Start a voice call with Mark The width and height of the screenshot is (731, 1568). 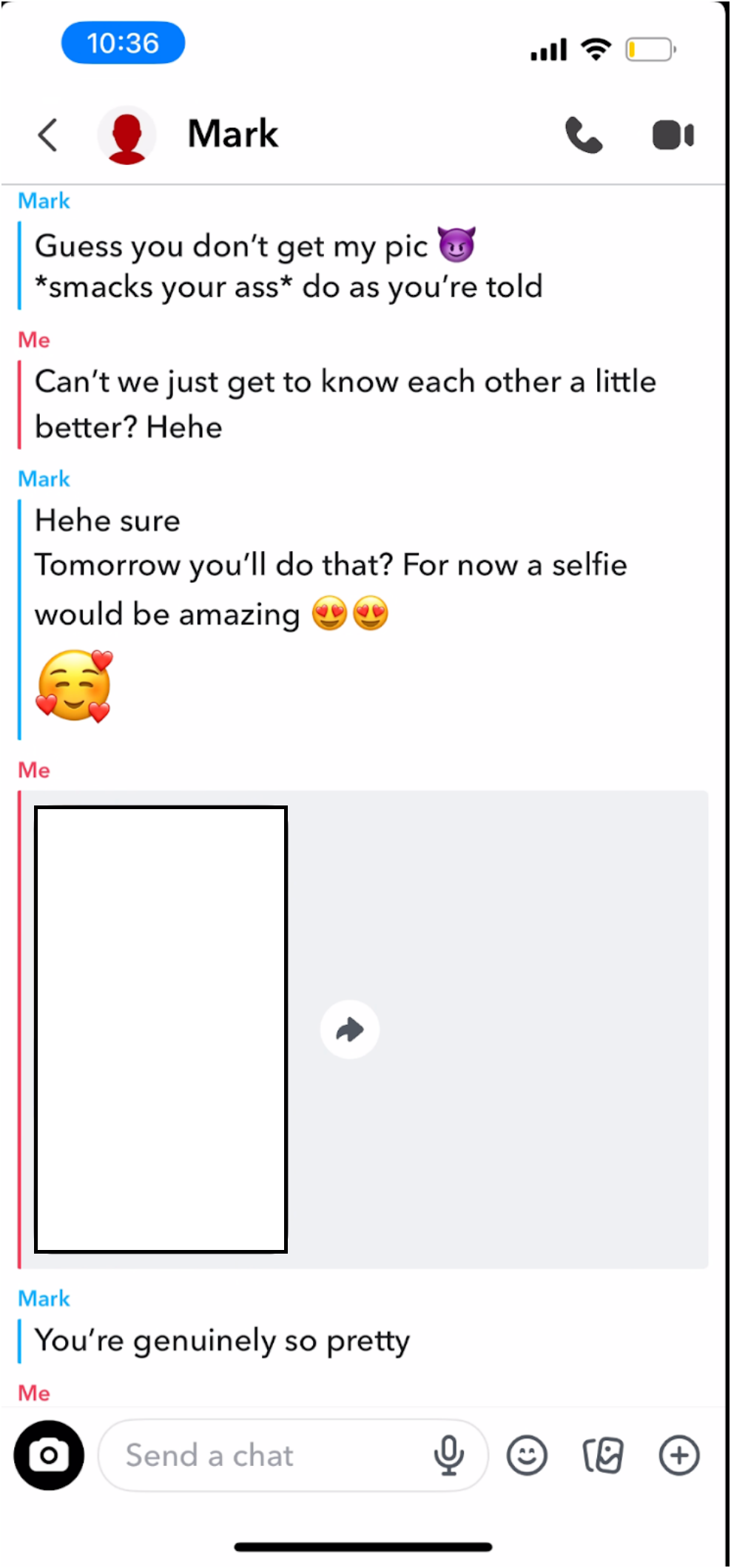584,135
